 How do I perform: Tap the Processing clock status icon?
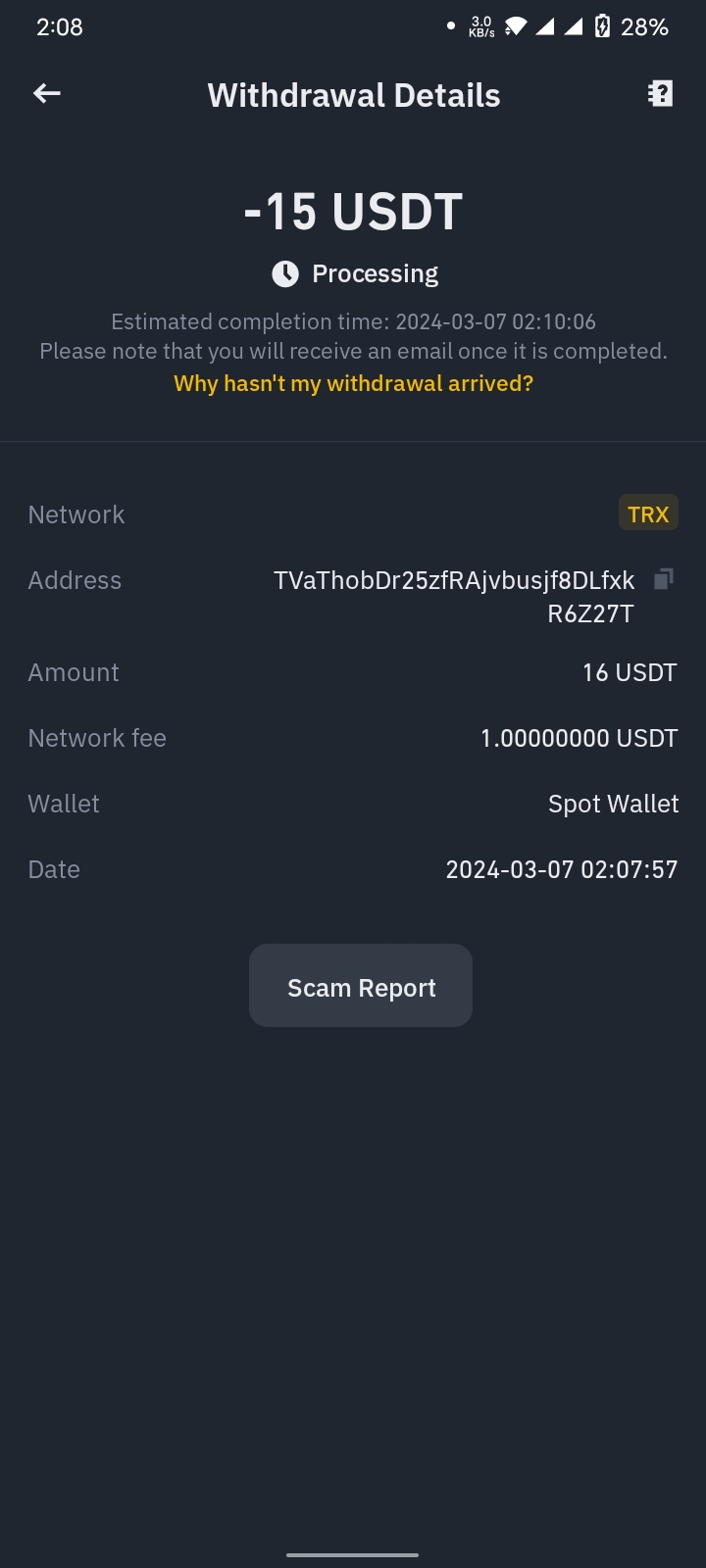tap(283, 273)
